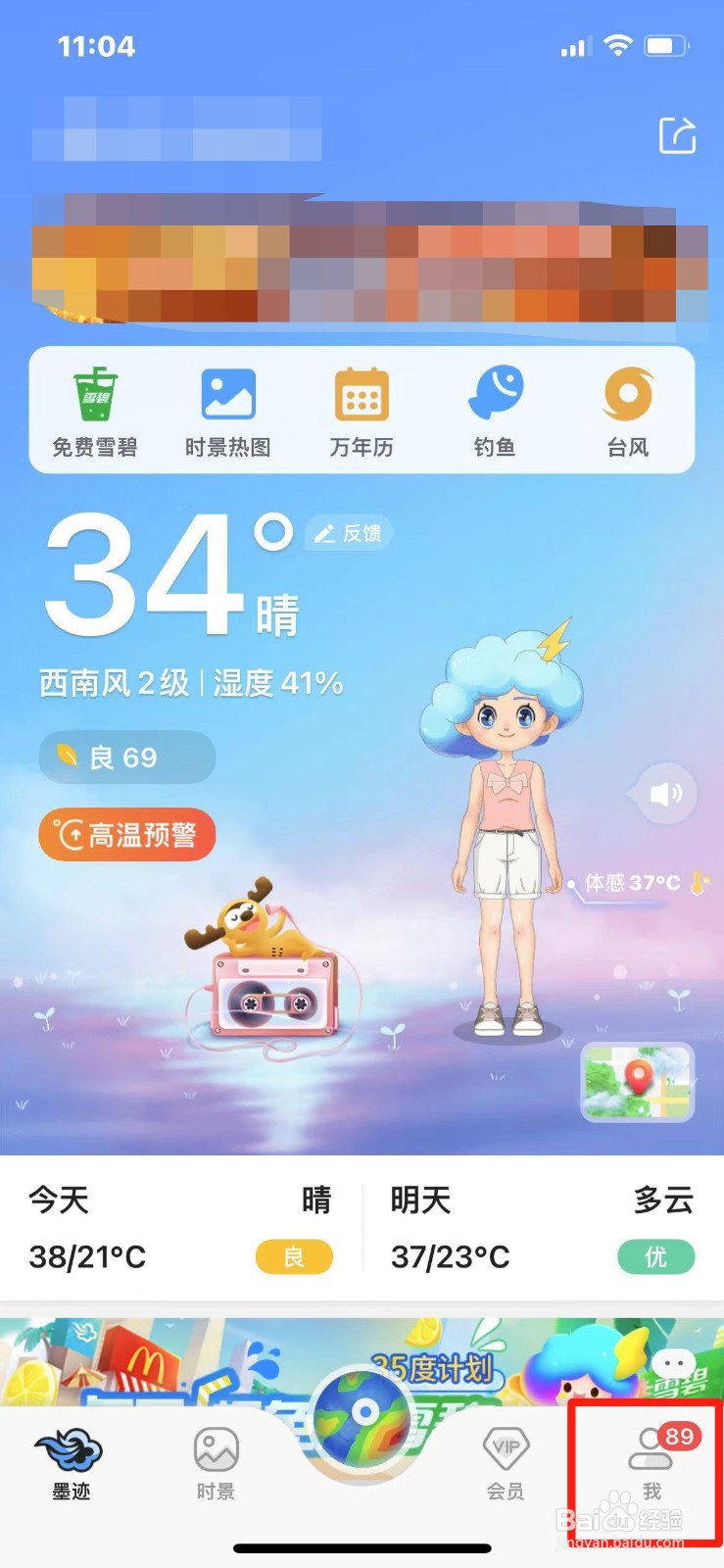Mute the weather voice broadcast speaker
The height and width of the screenshot is (1568, 724).
pyautogui.click(x=665, y=794)
